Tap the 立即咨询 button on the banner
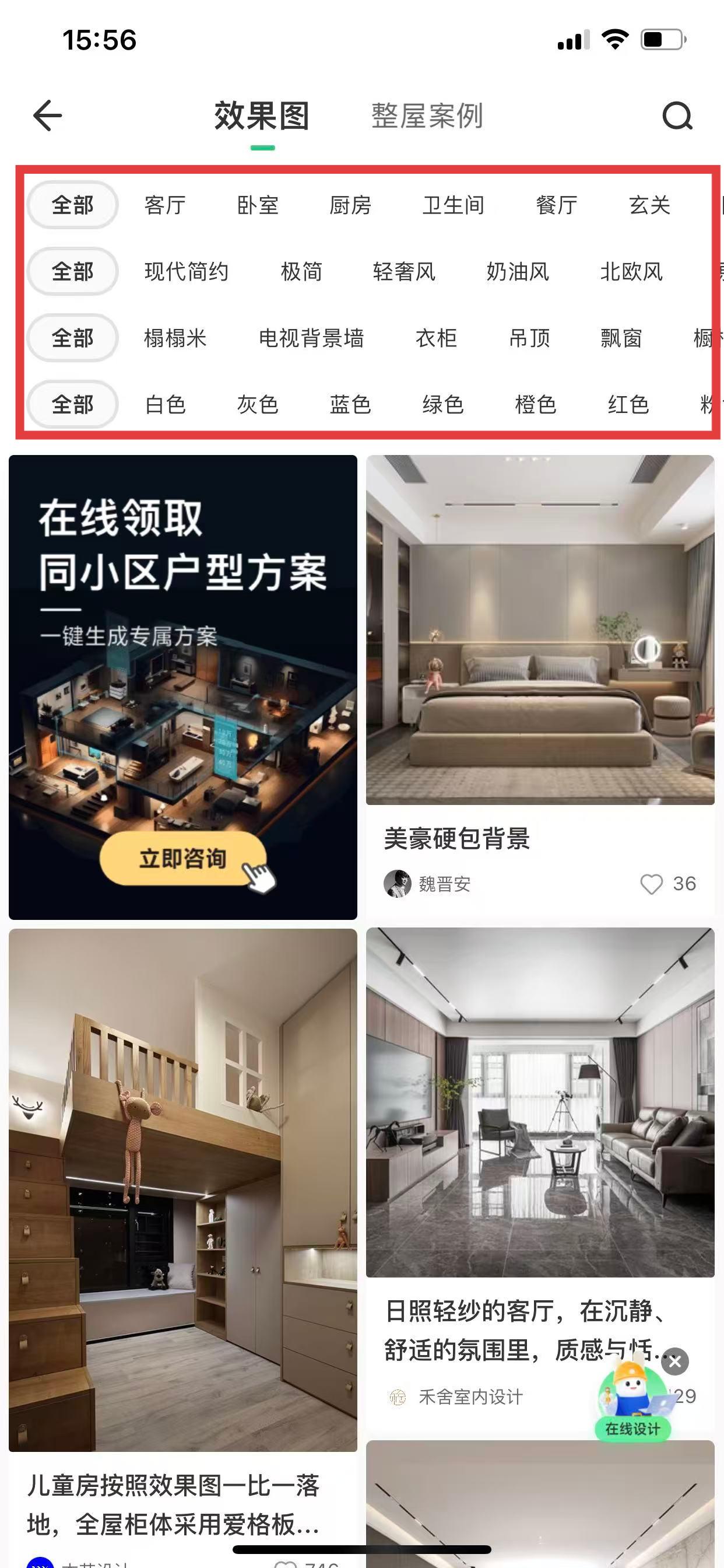This screenshot has height=1568, width=724. coord(182,858)
